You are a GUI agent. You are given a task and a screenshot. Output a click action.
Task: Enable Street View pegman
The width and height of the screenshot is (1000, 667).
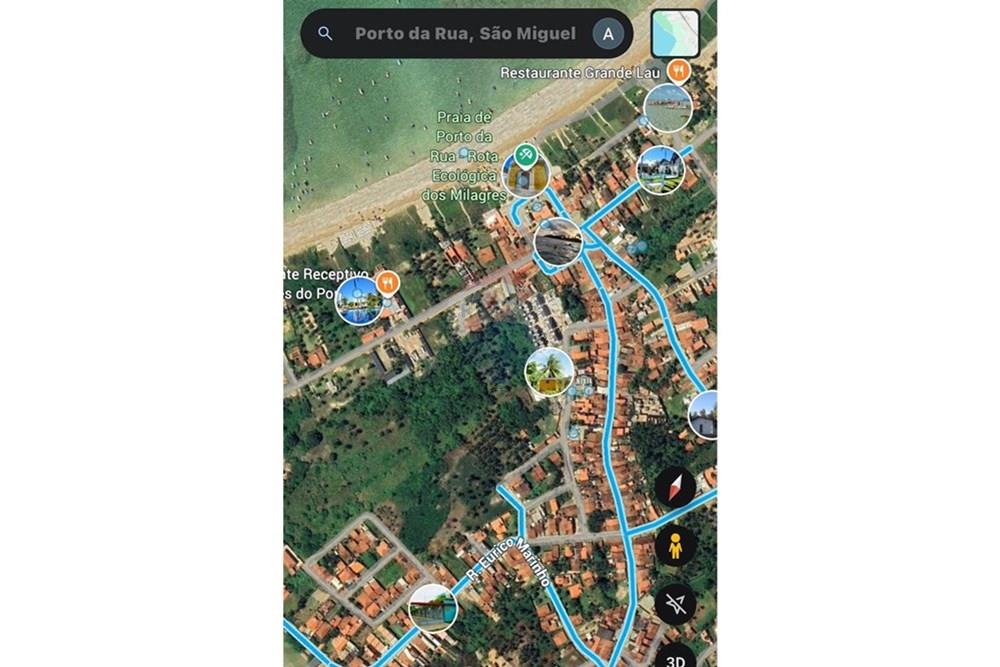pyautogui.click(x=676, y=546)
